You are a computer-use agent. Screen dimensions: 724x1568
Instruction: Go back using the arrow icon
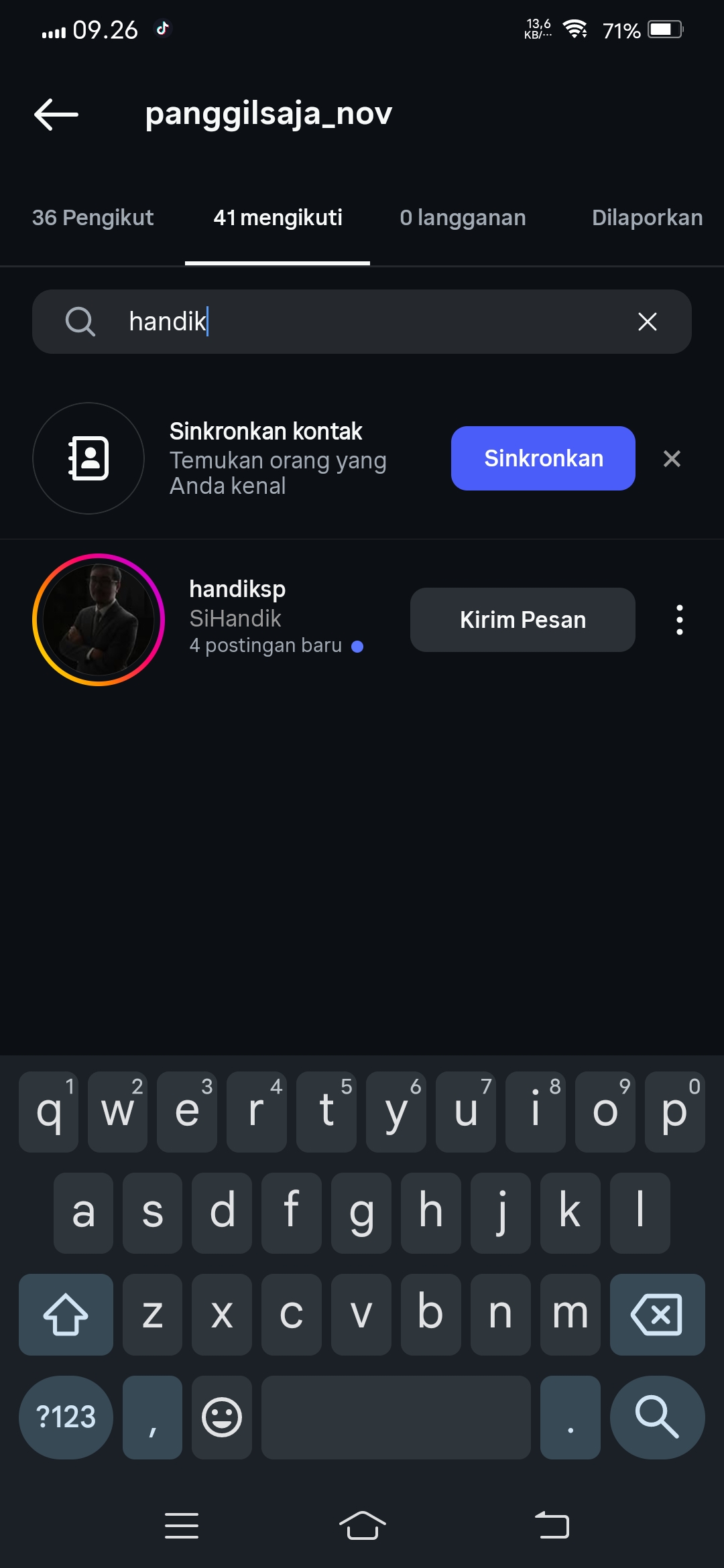(56, 115)
